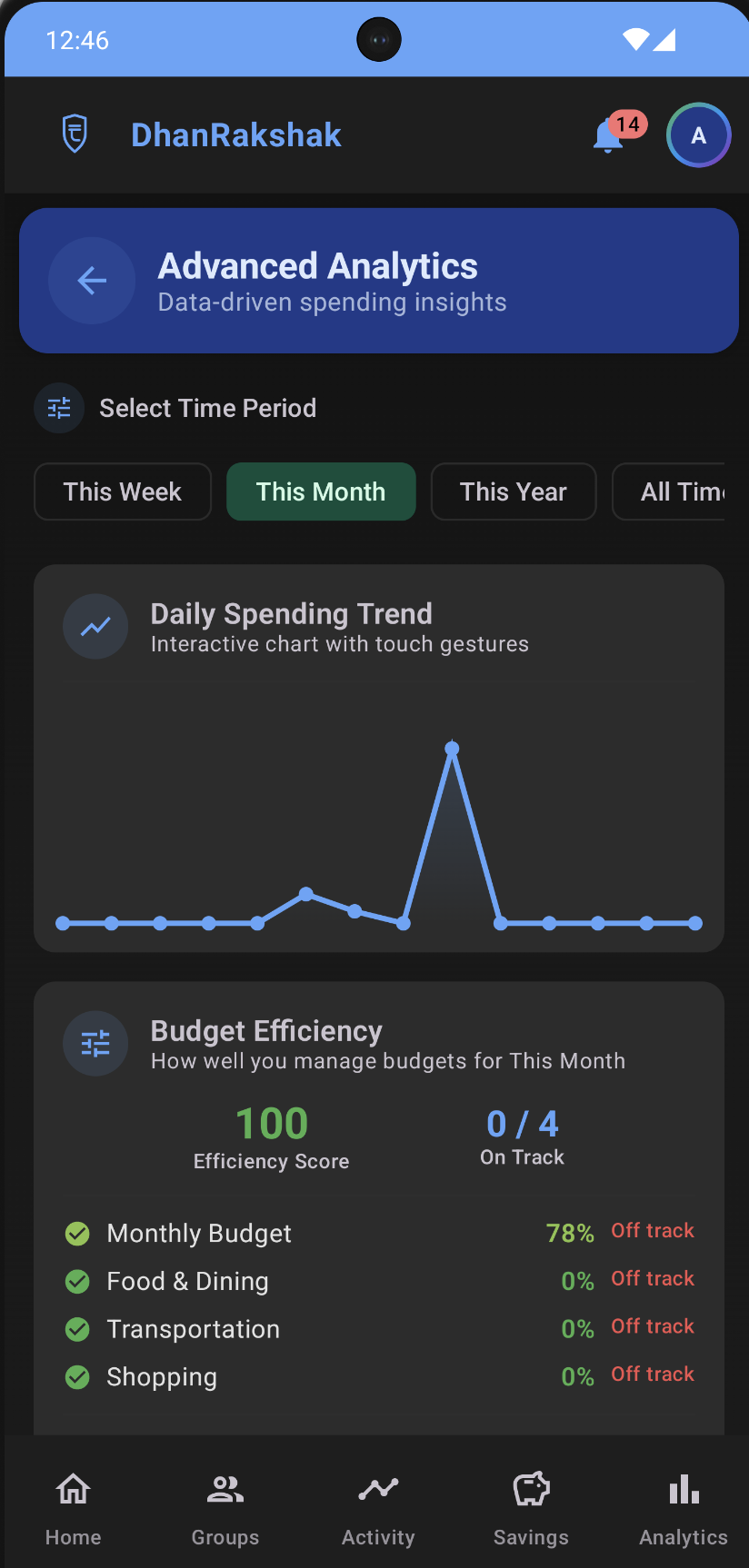The width and height of the screenshot is (749, 1568).
Task: Tap the sliders icon on Budget Efficiency card
Action: tap(95, 1043)
